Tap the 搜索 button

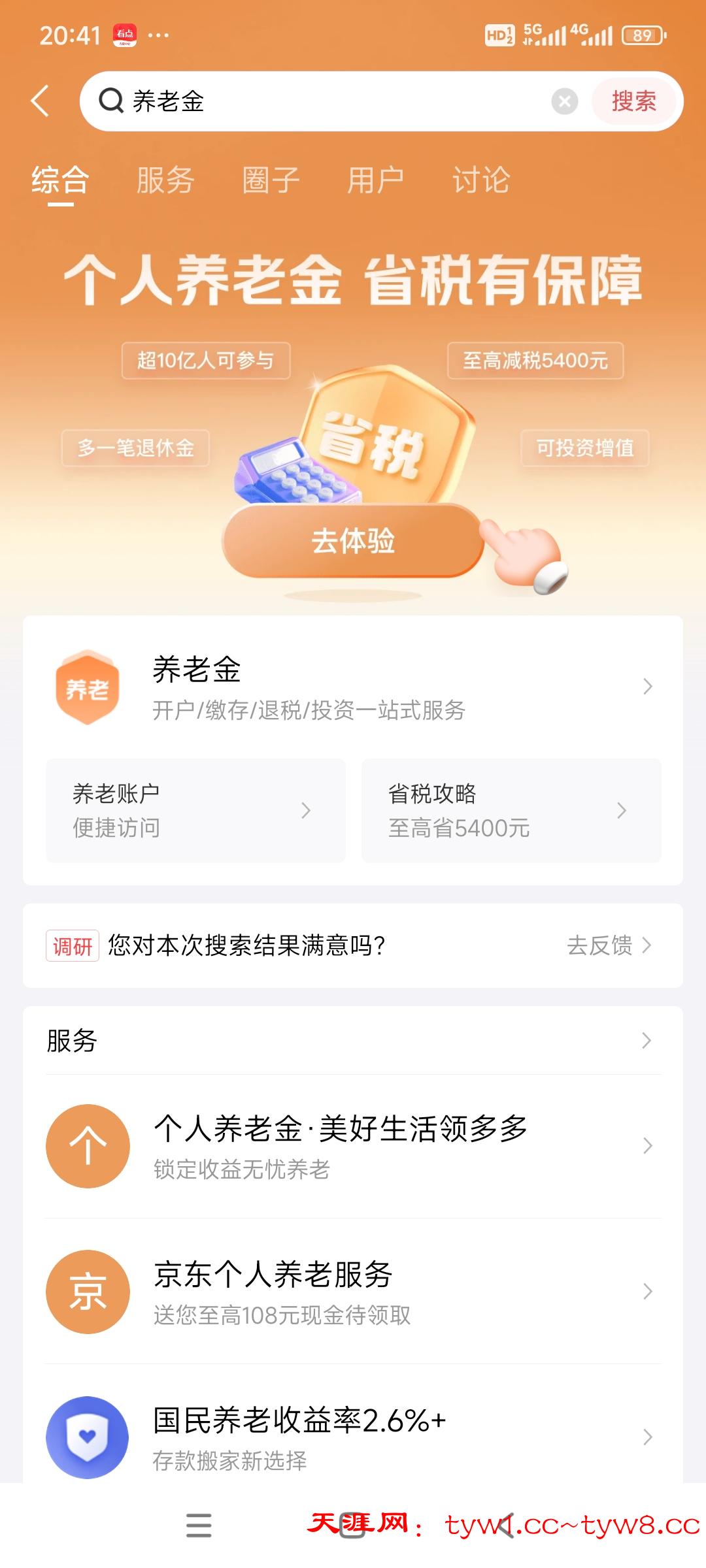coord(633,101)
